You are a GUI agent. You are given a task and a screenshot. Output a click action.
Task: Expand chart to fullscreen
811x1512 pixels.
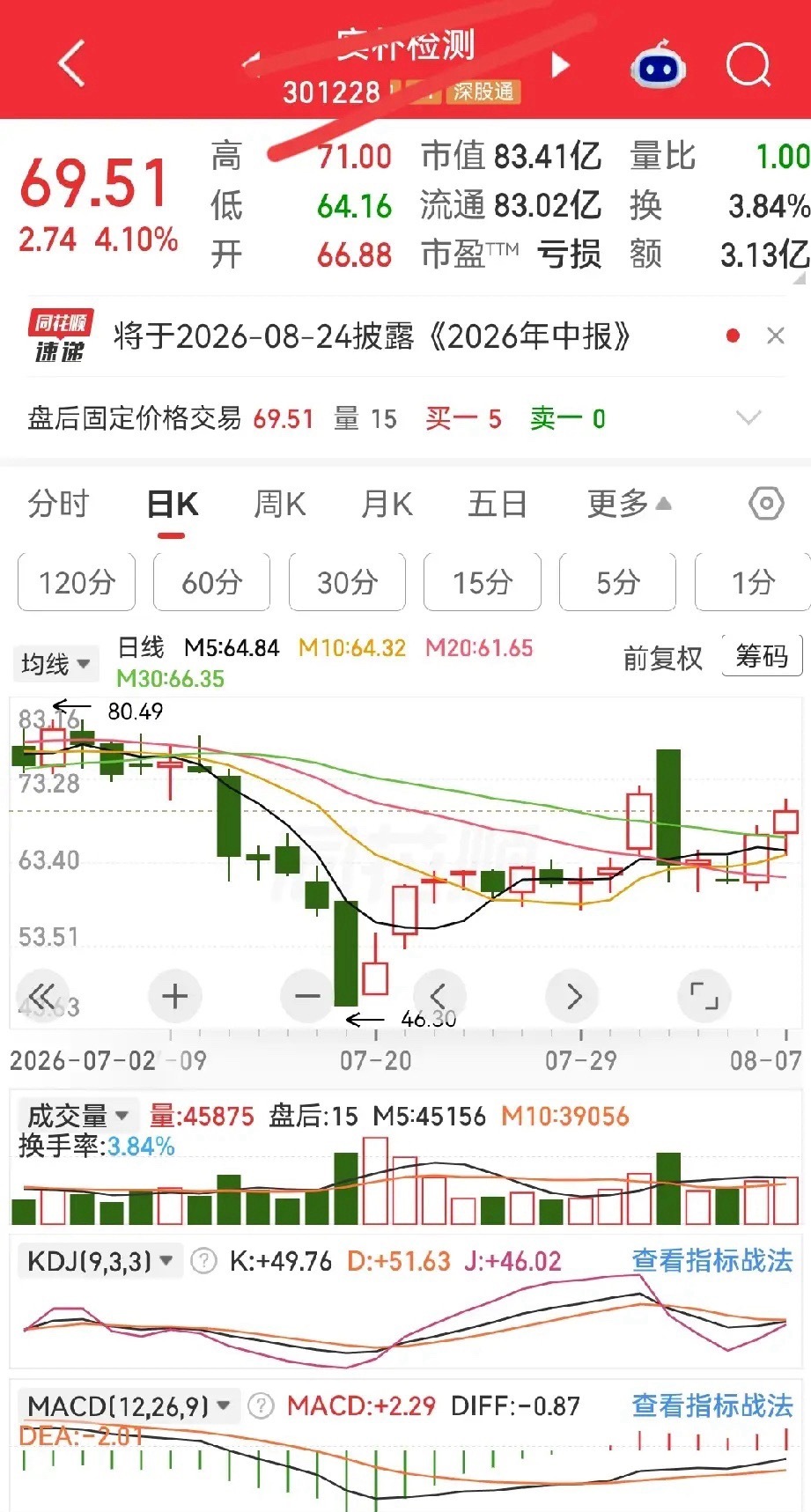704,996
